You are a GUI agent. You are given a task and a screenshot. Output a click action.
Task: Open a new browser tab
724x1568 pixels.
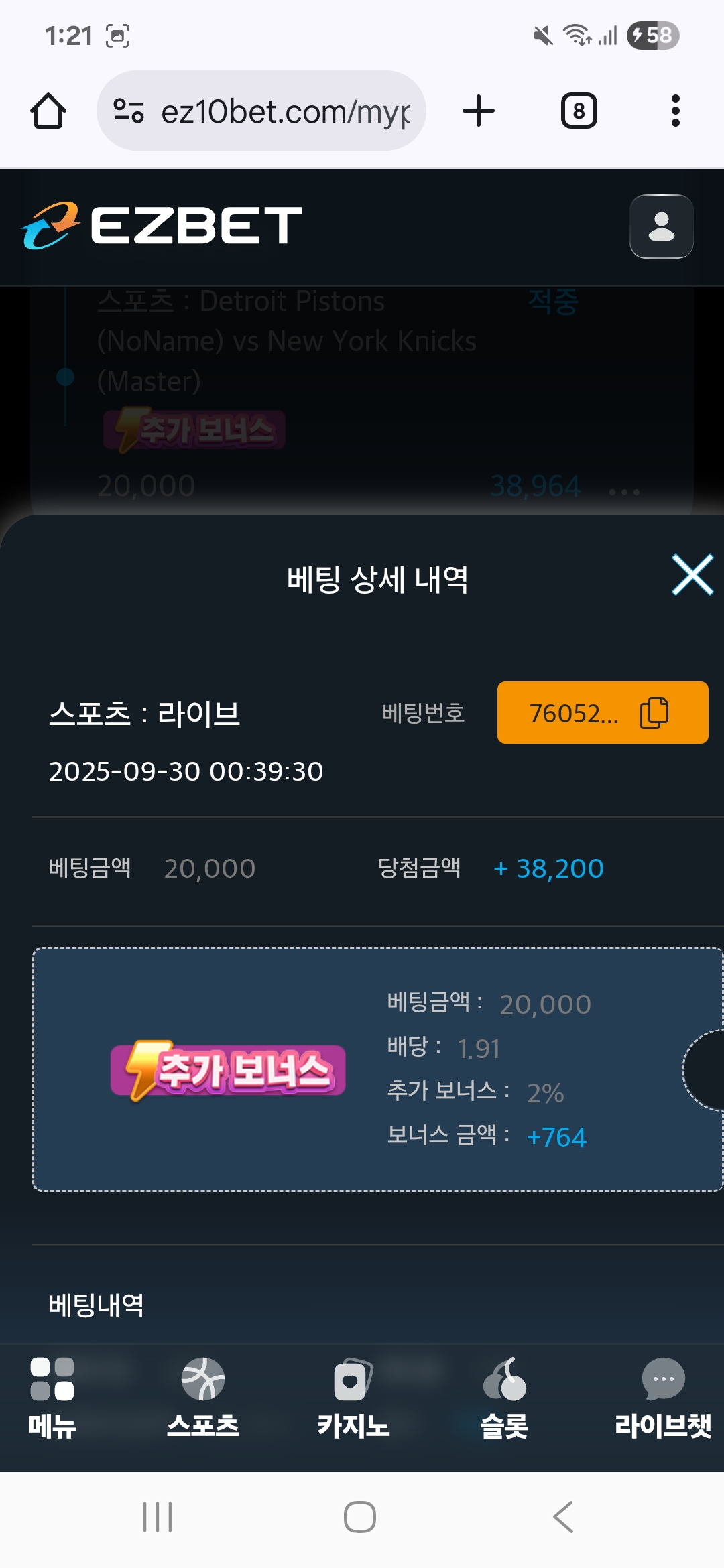[479, 111]
